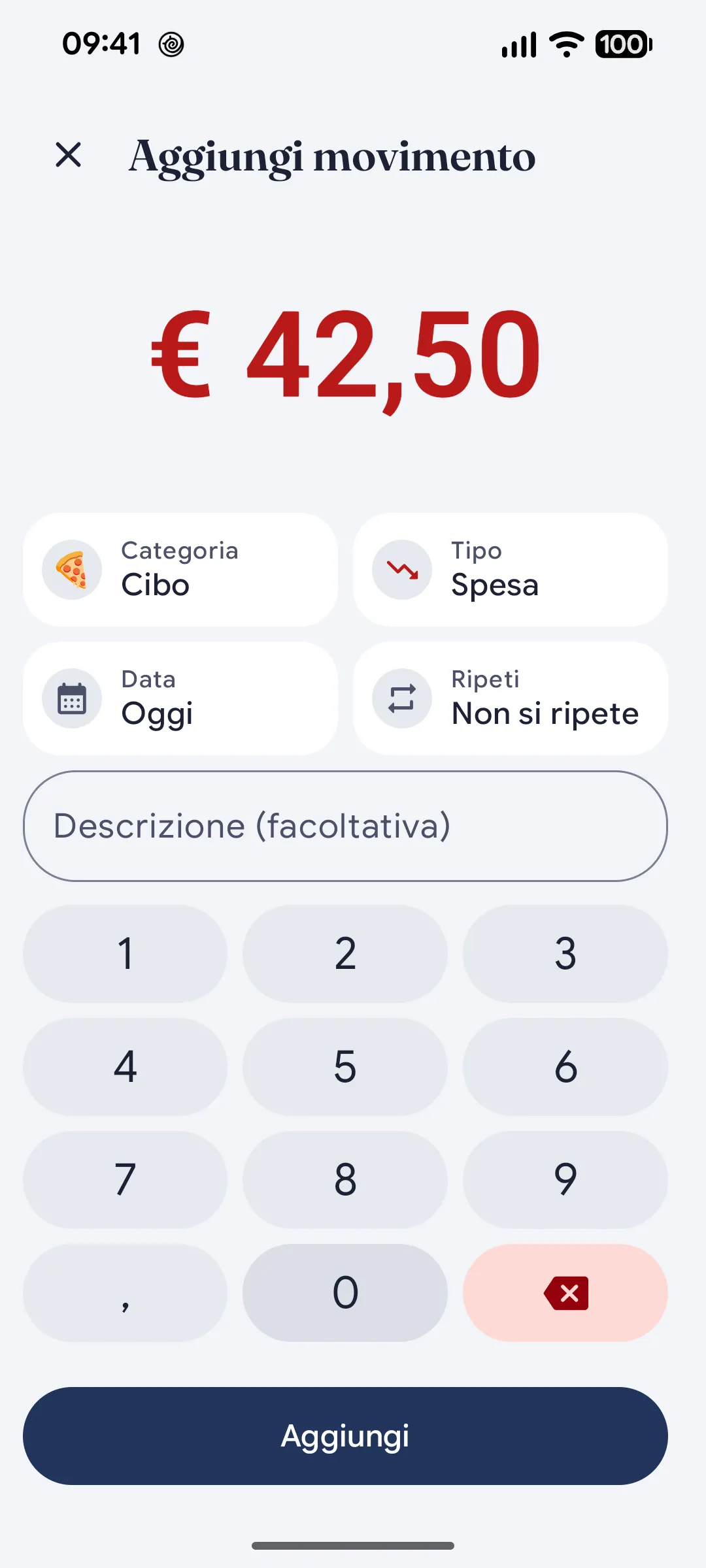Focus the Descrizione (facoltativa) field

(345, 826)
